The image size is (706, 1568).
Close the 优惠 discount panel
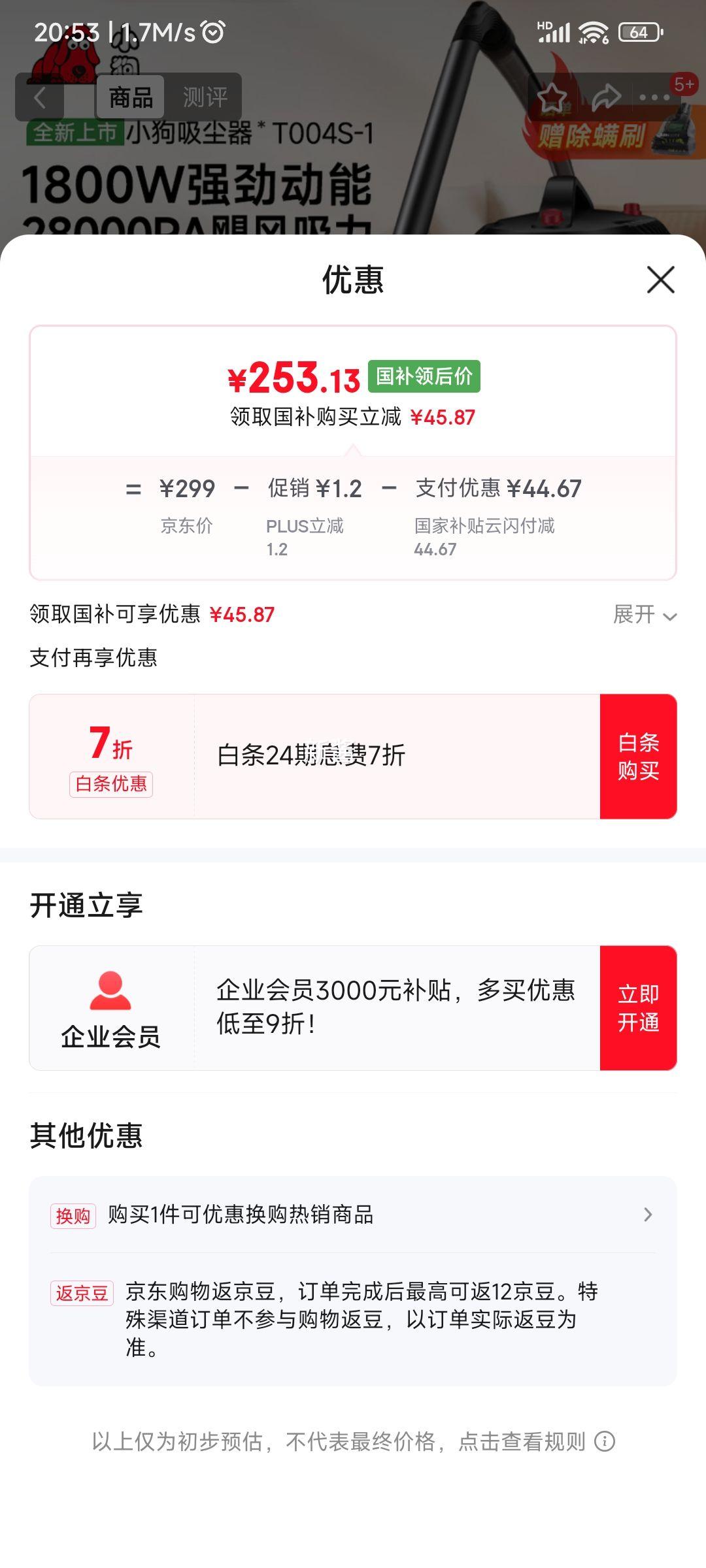point(660,280)
